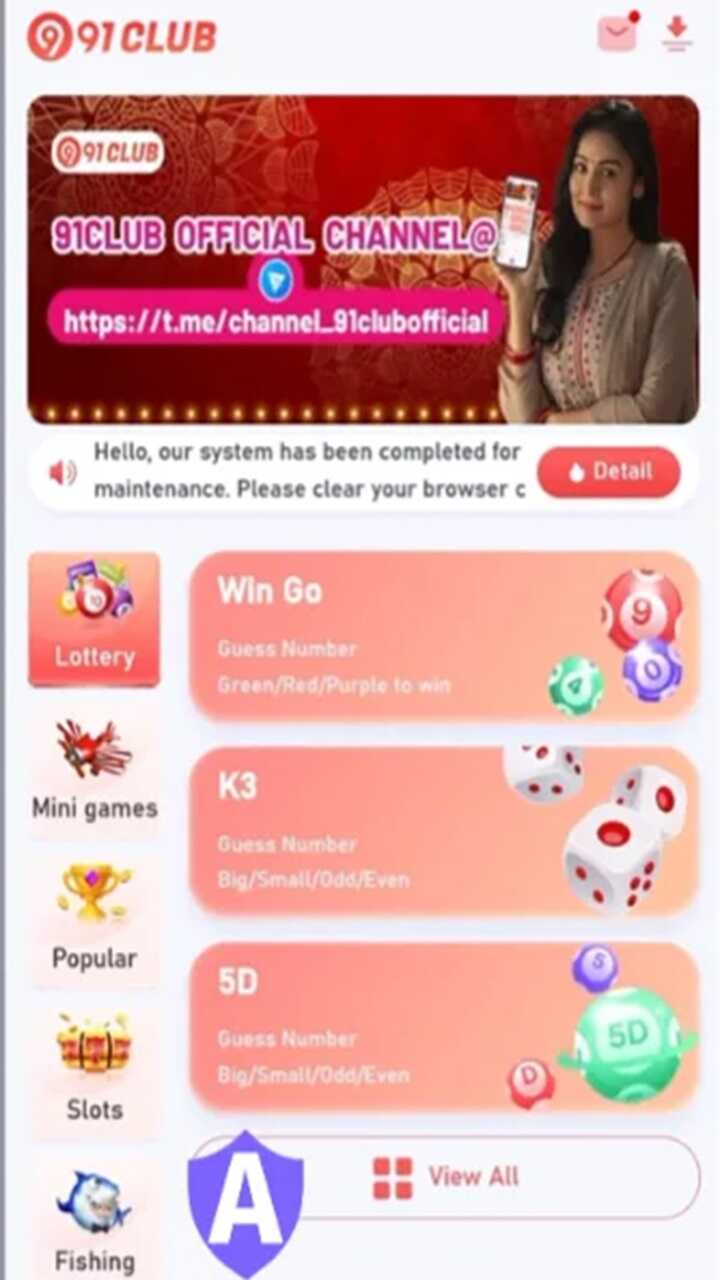This screenshot has width=720, height=1280.
Task: Switch to the Popular category
Action: (94, 919)
